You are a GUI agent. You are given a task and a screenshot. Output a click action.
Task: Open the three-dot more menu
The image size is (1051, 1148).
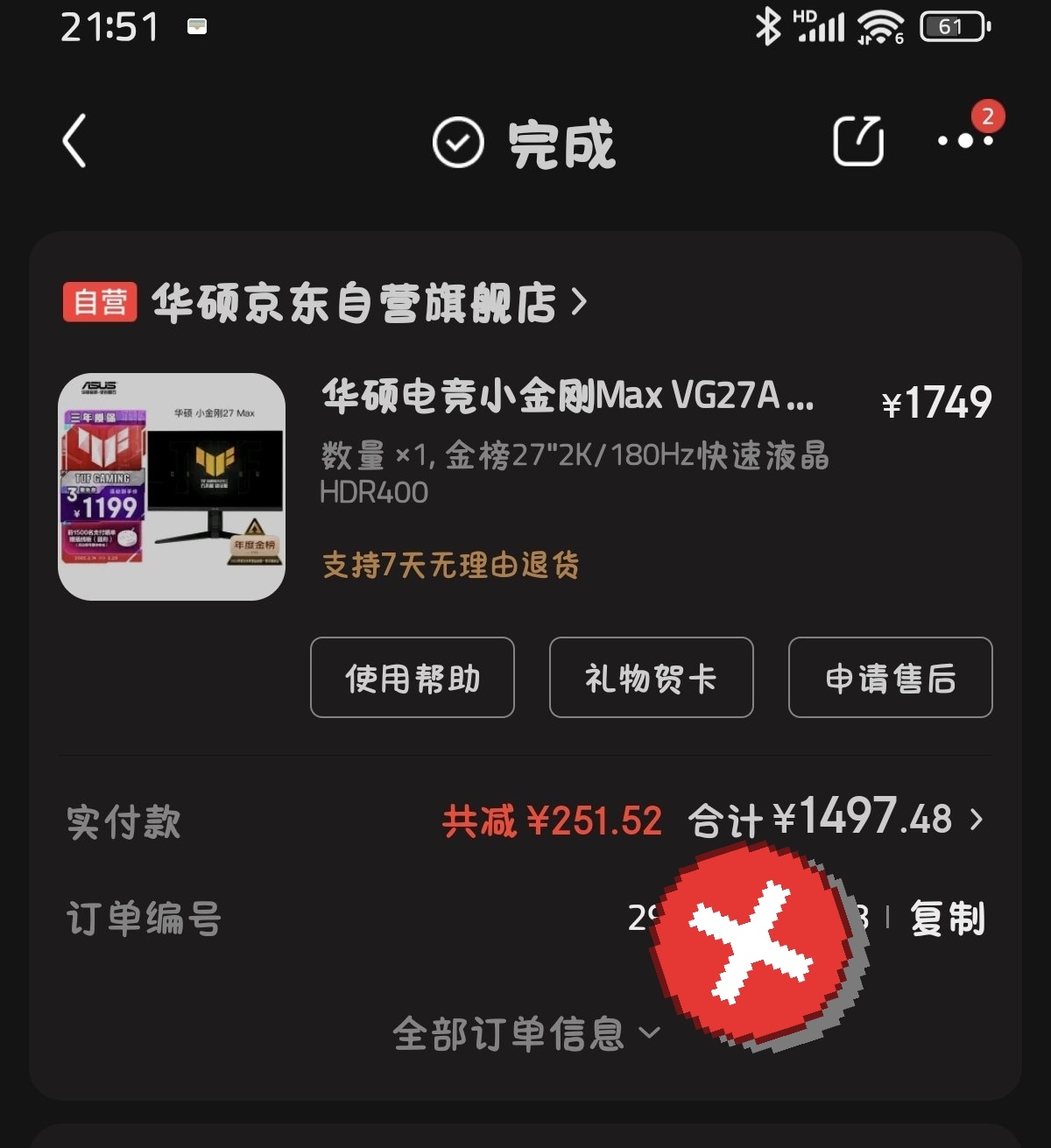[964, 140]
